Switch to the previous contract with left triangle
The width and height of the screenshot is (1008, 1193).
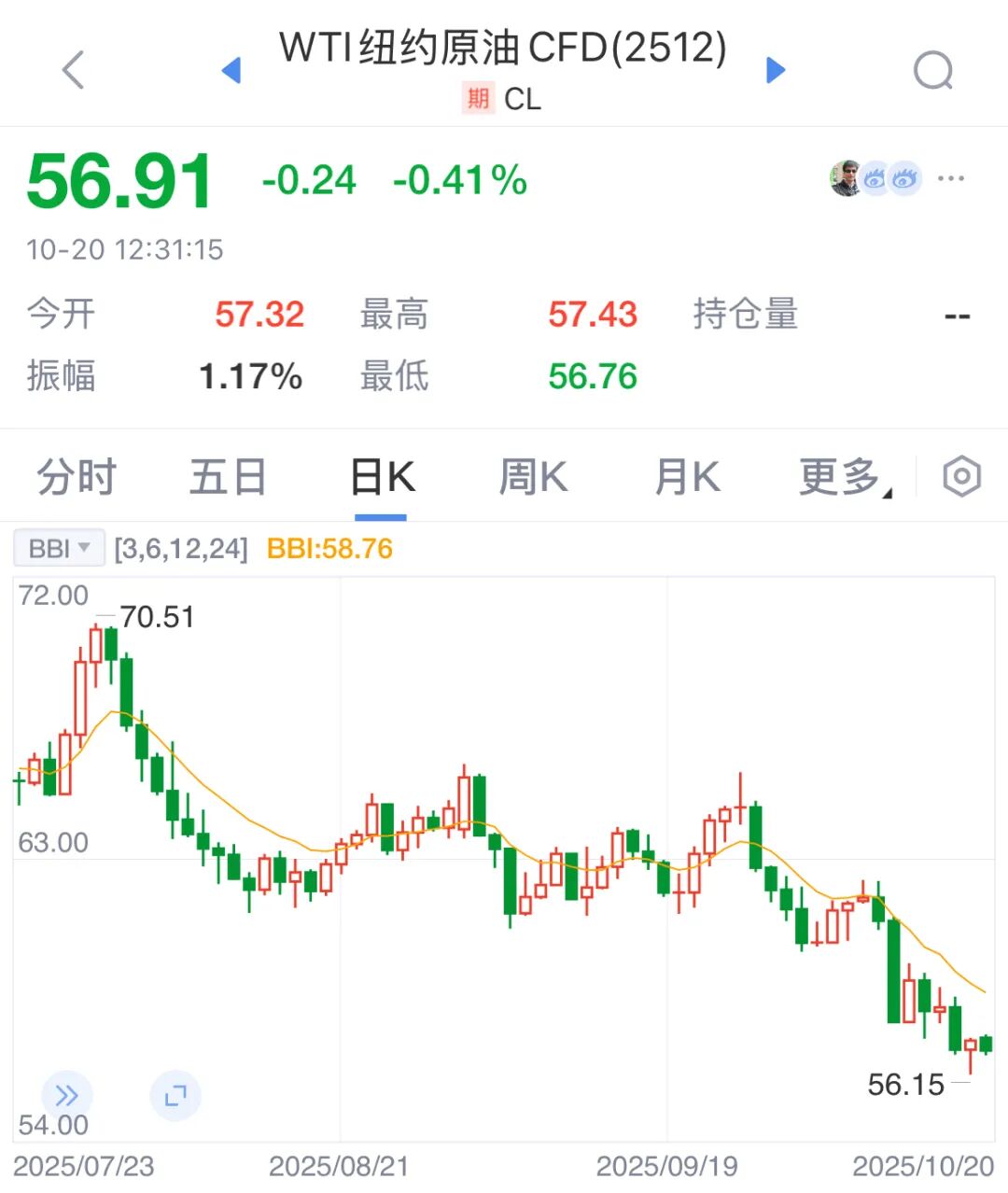pos(231,70)
